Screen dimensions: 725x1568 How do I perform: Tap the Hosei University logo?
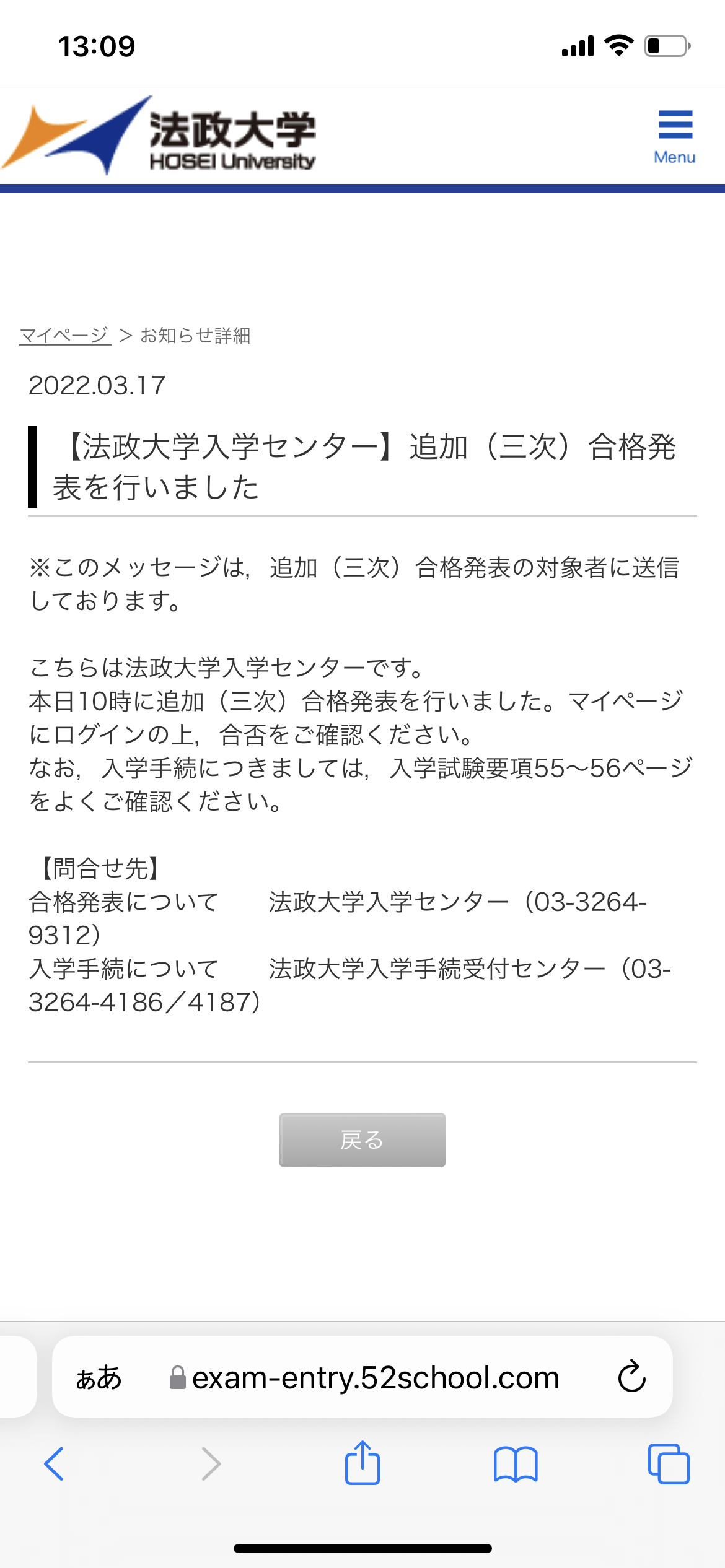160,136
